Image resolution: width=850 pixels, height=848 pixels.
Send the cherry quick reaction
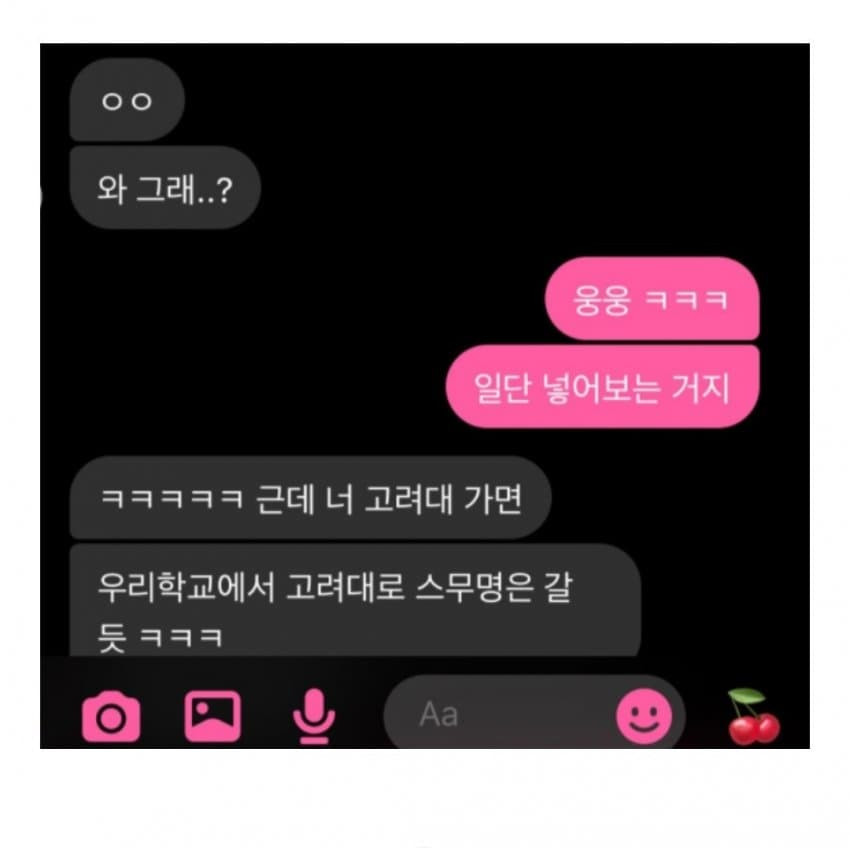coord(753,716)
